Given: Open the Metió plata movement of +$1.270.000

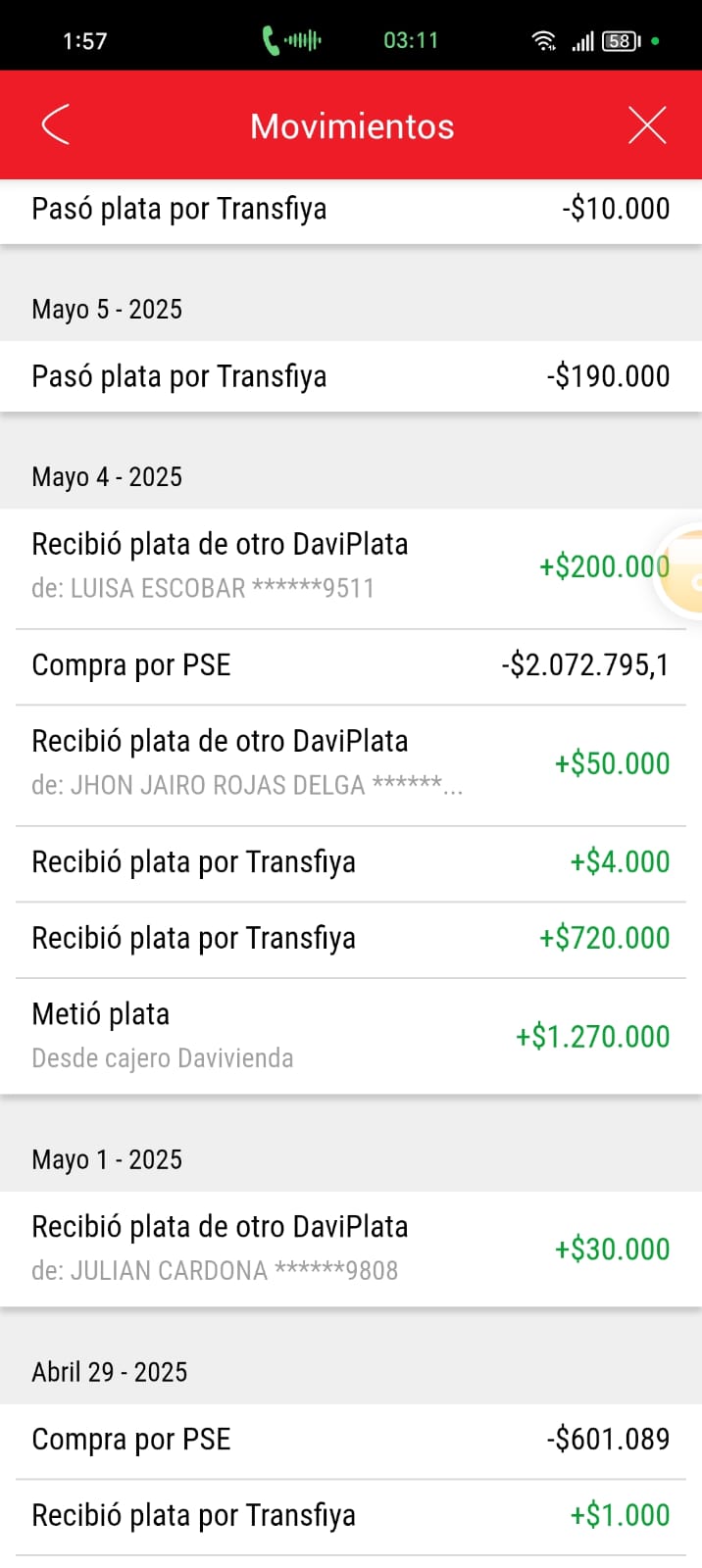Looking at the screenshot, I should pos(350,1036).
